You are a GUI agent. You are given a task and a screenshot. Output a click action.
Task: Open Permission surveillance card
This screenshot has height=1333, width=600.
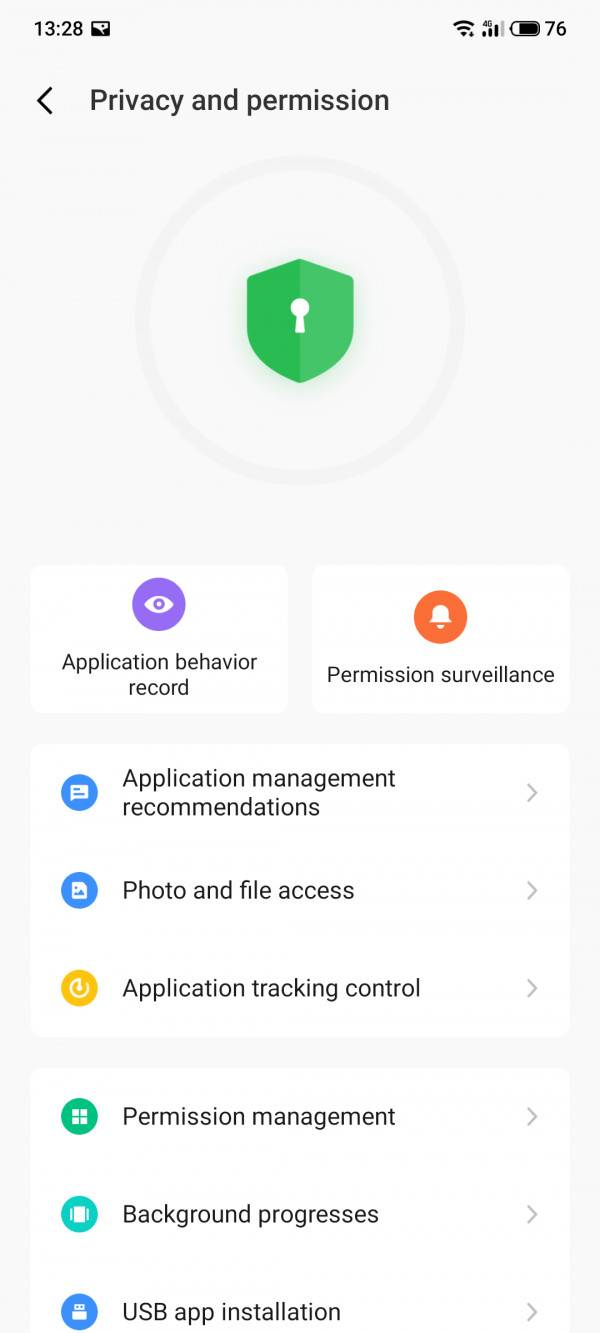pos(440,640)
